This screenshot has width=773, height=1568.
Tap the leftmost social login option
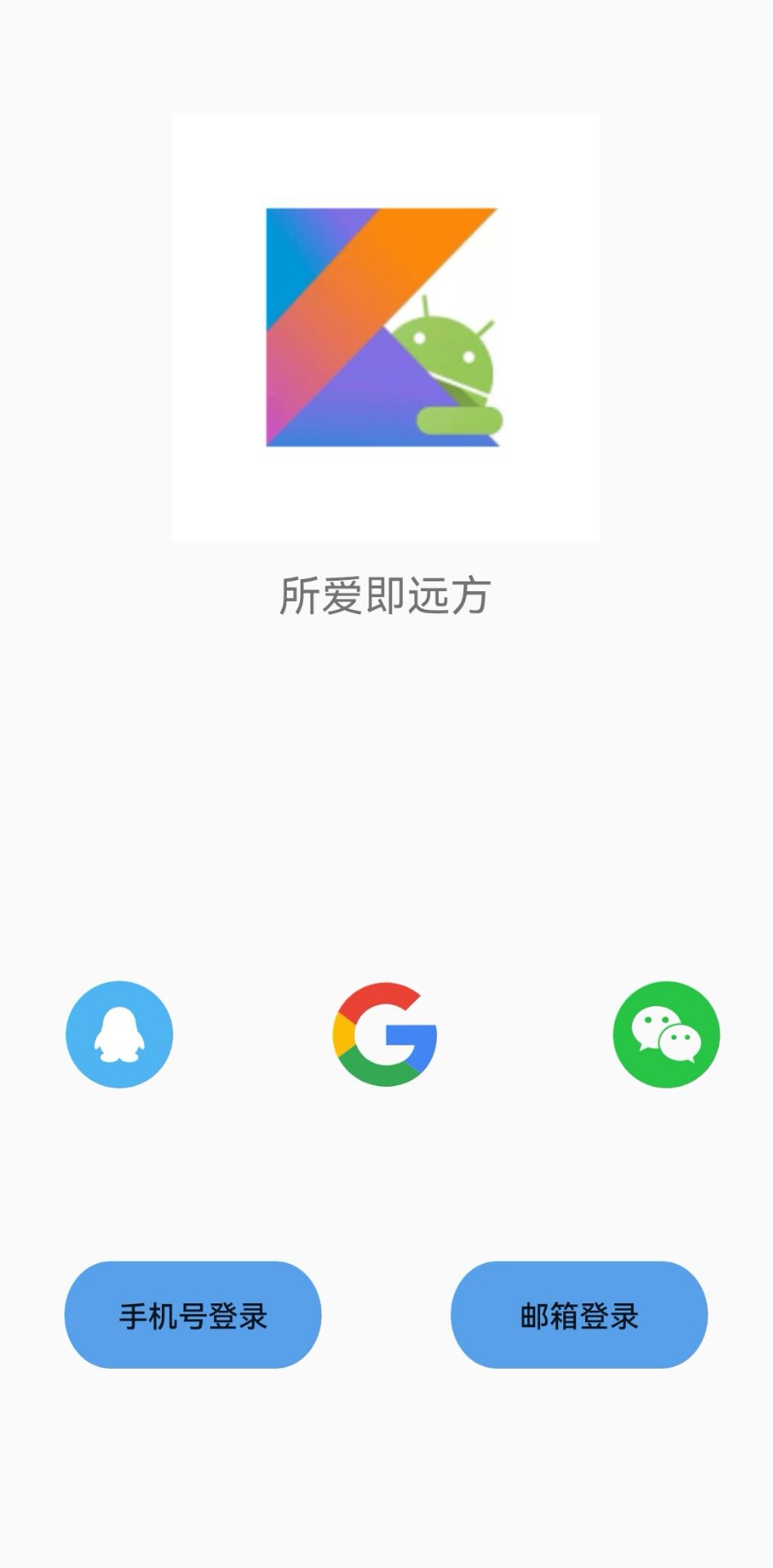[x=119, y=1033]
